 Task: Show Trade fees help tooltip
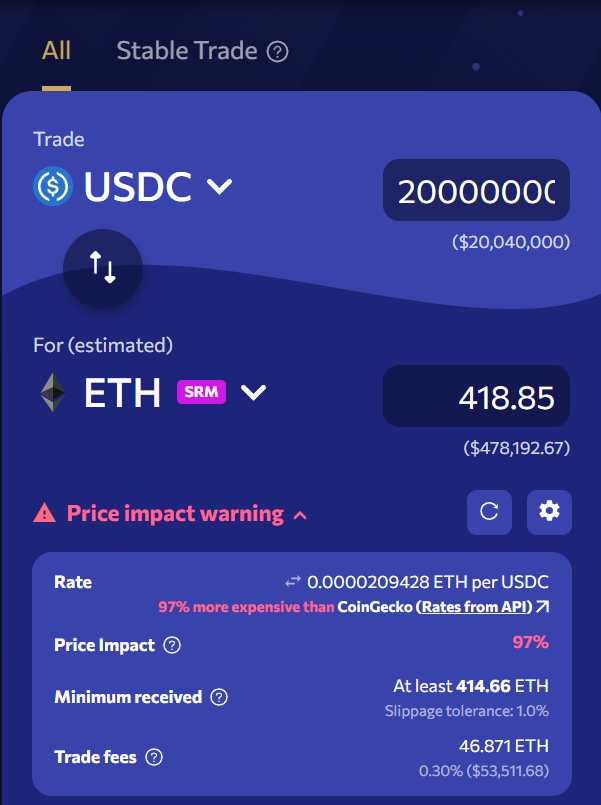pos(154,757)
